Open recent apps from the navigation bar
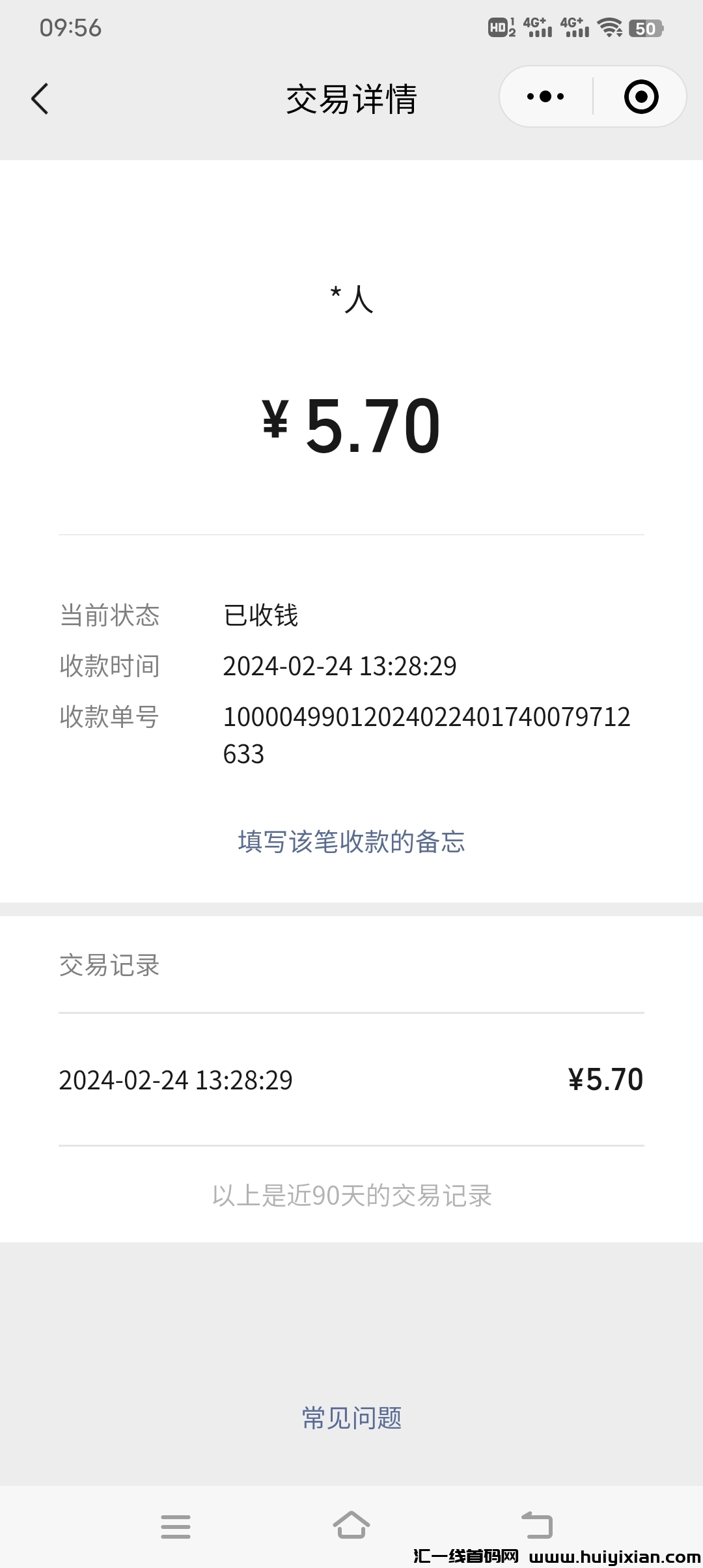Screen dimensions: 703x1568 (176, 1526)
